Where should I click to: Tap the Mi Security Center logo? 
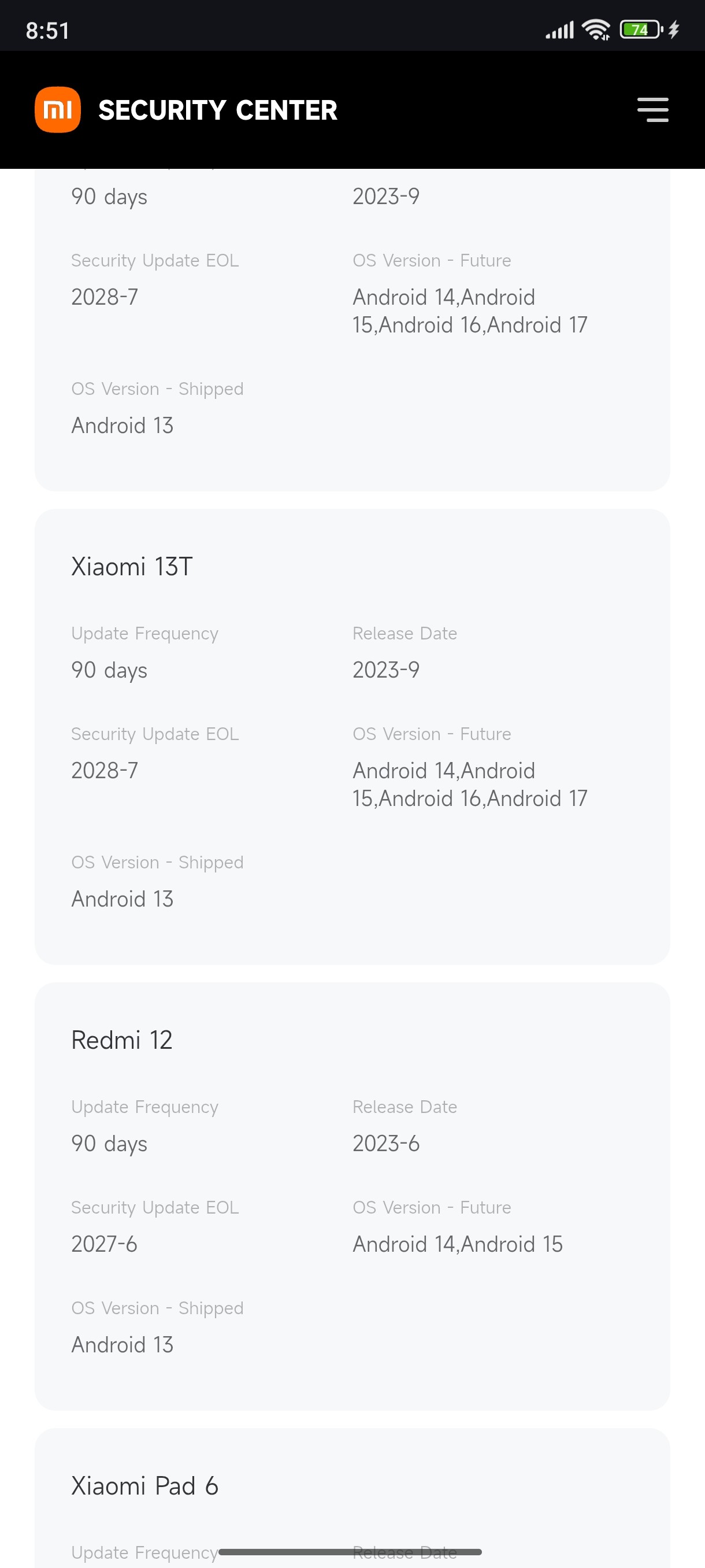58,110
